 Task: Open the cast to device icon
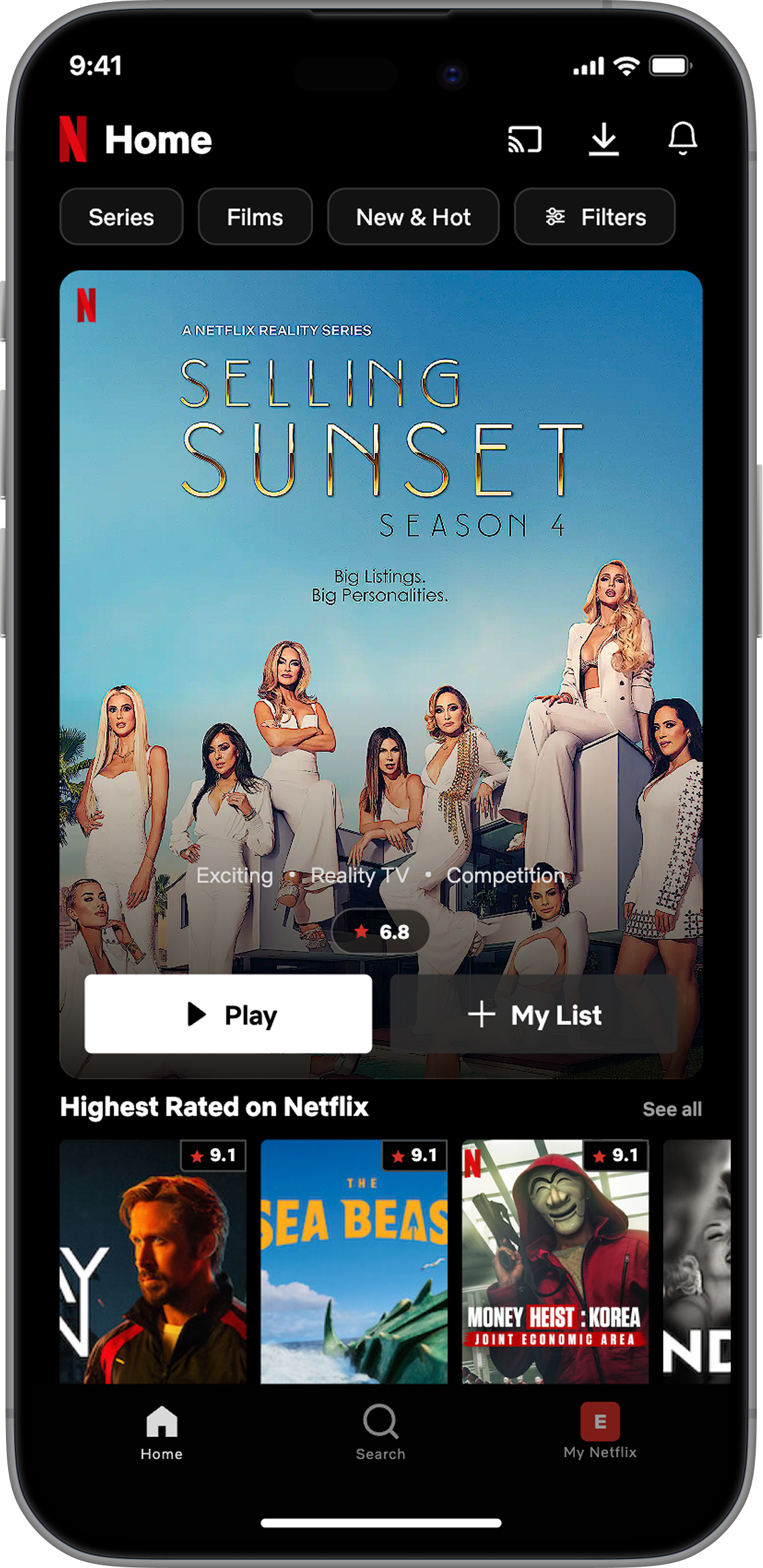coord(525,139)
